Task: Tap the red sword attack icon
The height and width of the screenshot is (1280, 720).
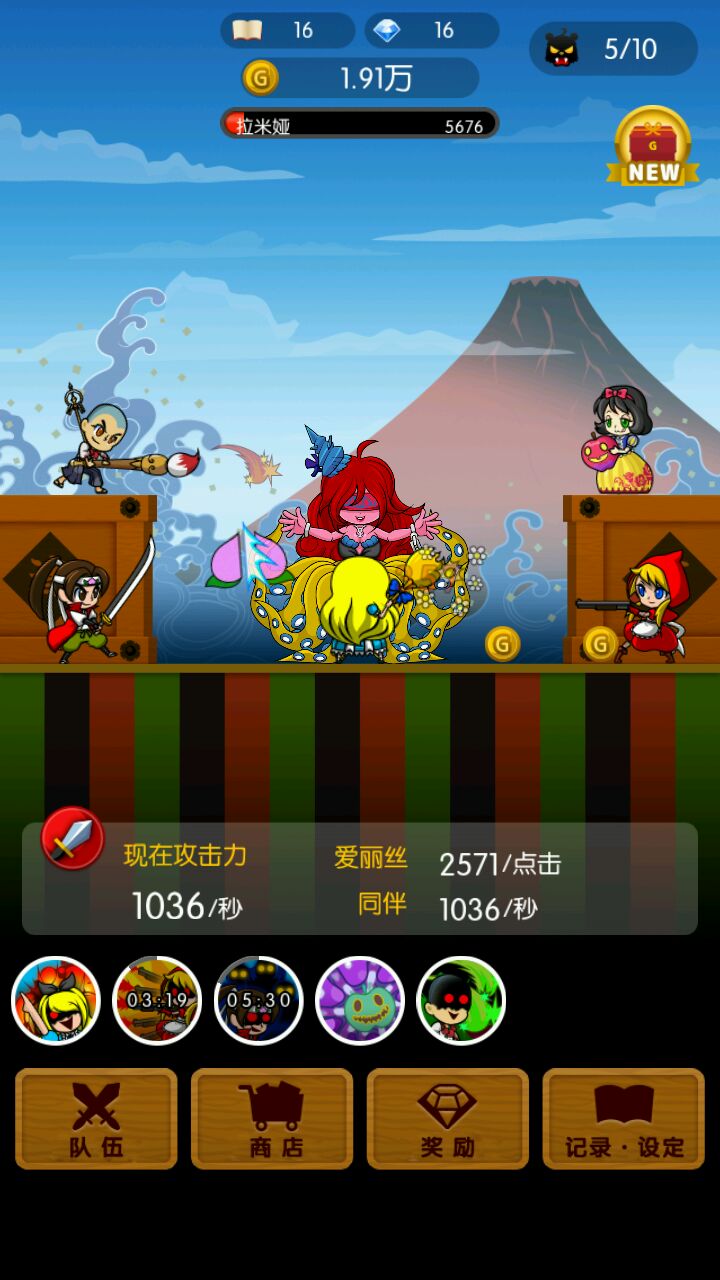Action: coord(73,838)
